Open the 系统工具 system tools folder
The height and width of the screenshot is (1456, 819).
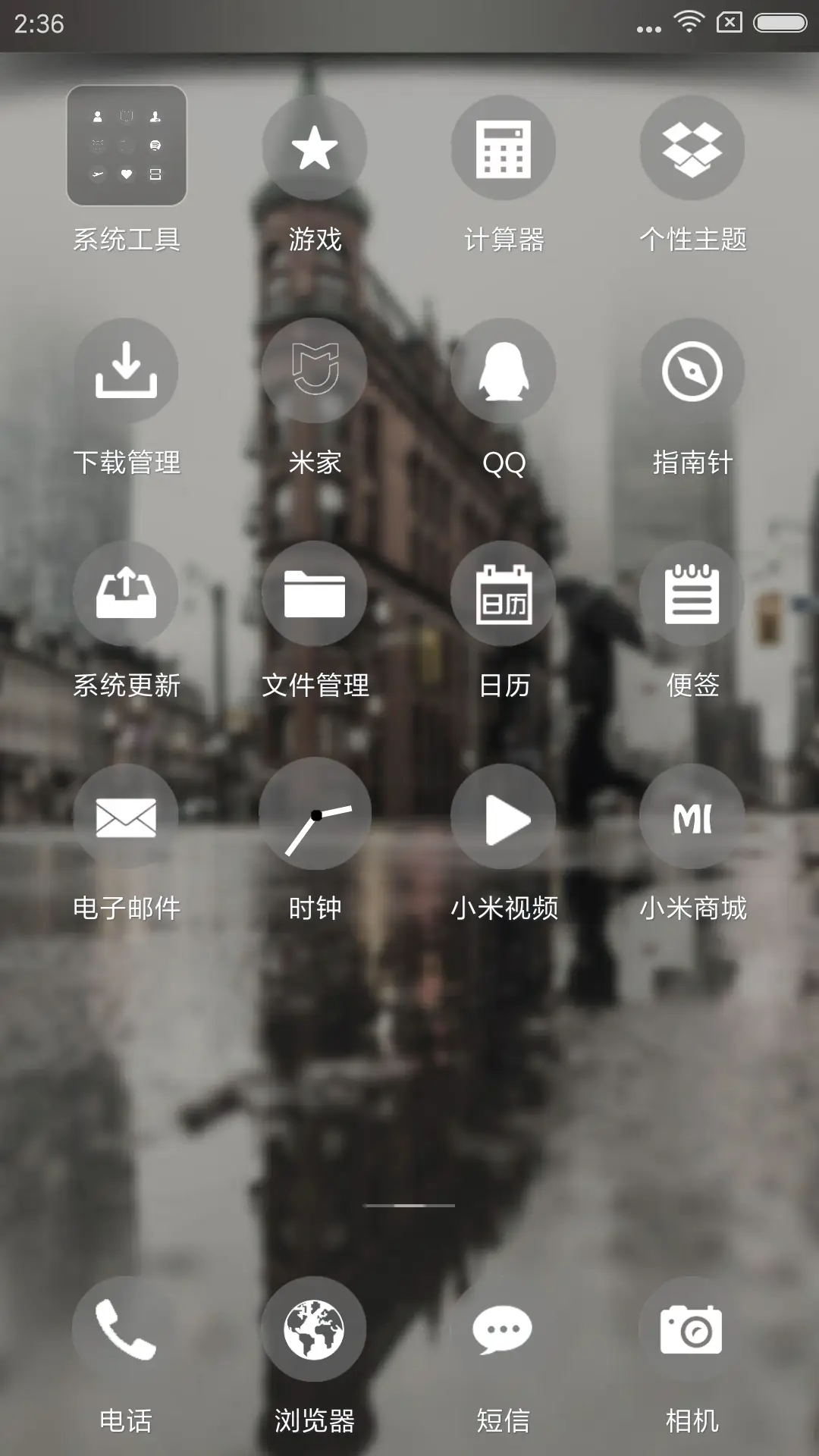(126, 146)
